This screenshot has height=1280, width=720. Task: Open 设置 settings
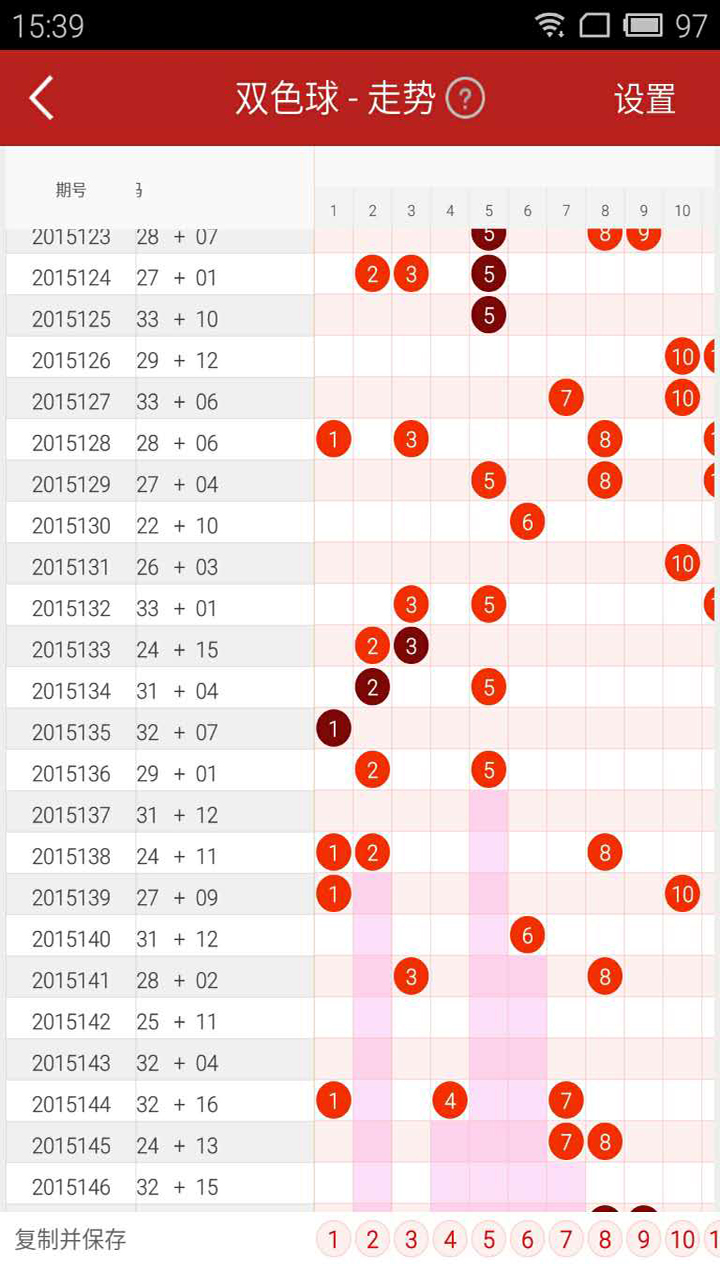click(644, 98)
